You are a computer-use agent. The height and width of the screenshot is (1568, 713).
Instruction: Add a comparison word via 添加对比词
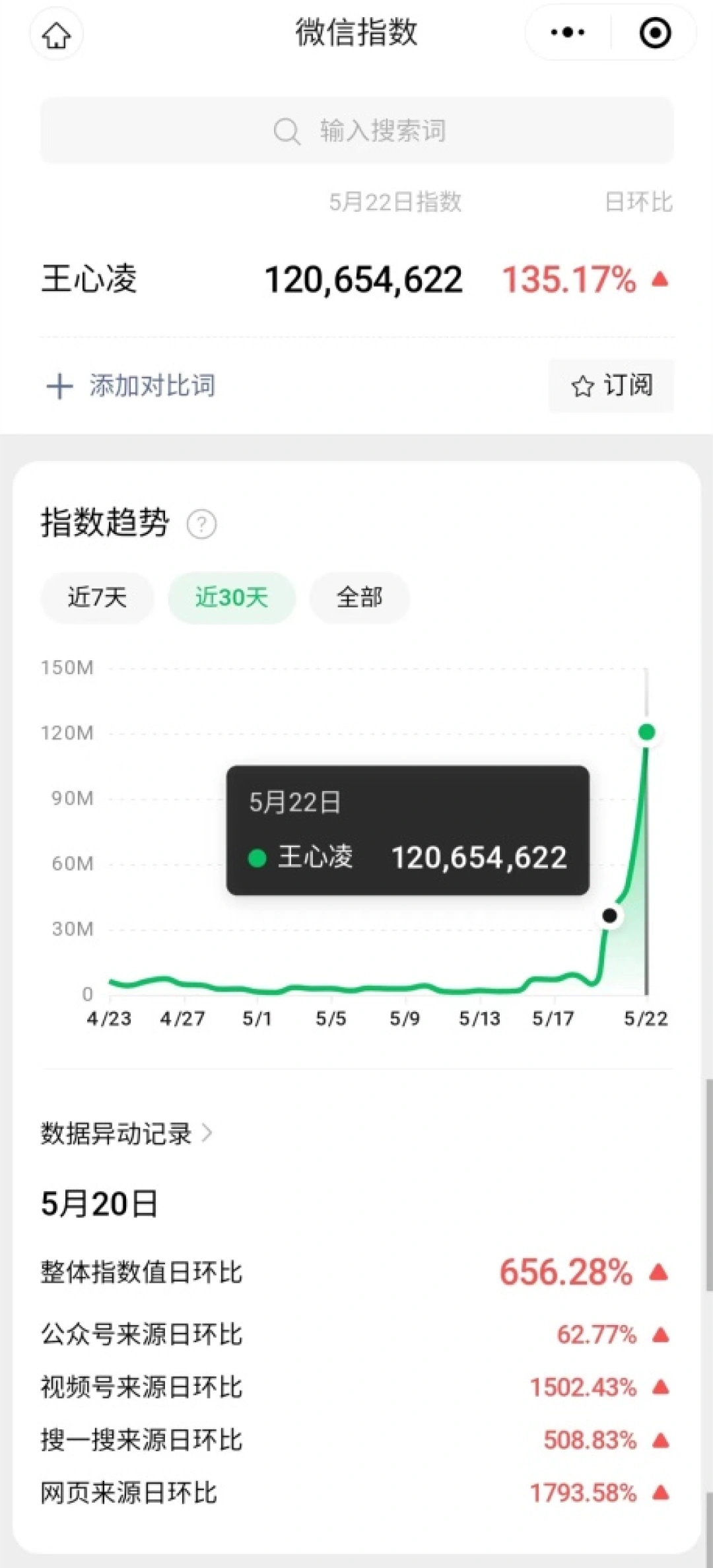click(x=132, y=386)
